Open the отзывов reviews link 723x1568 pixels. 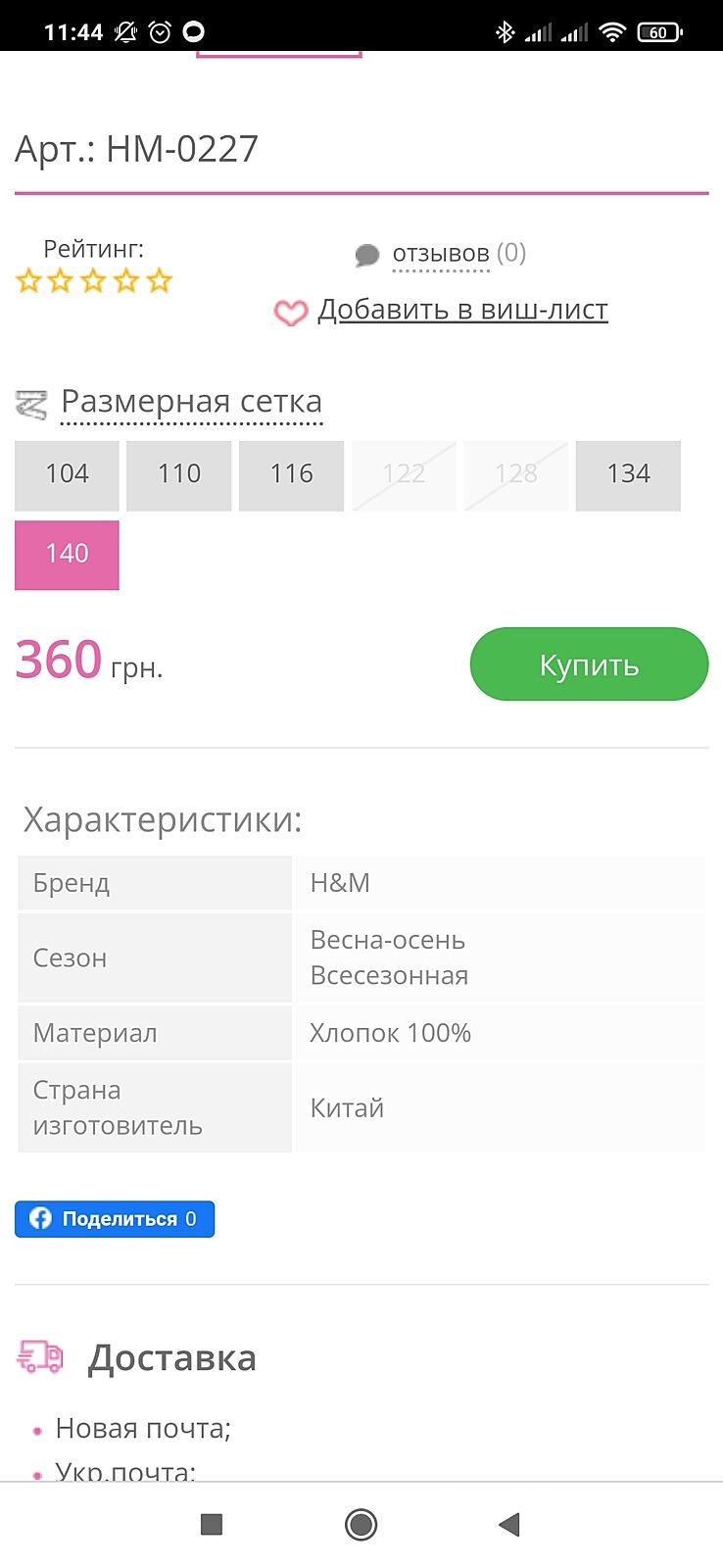tap(441, 254)
